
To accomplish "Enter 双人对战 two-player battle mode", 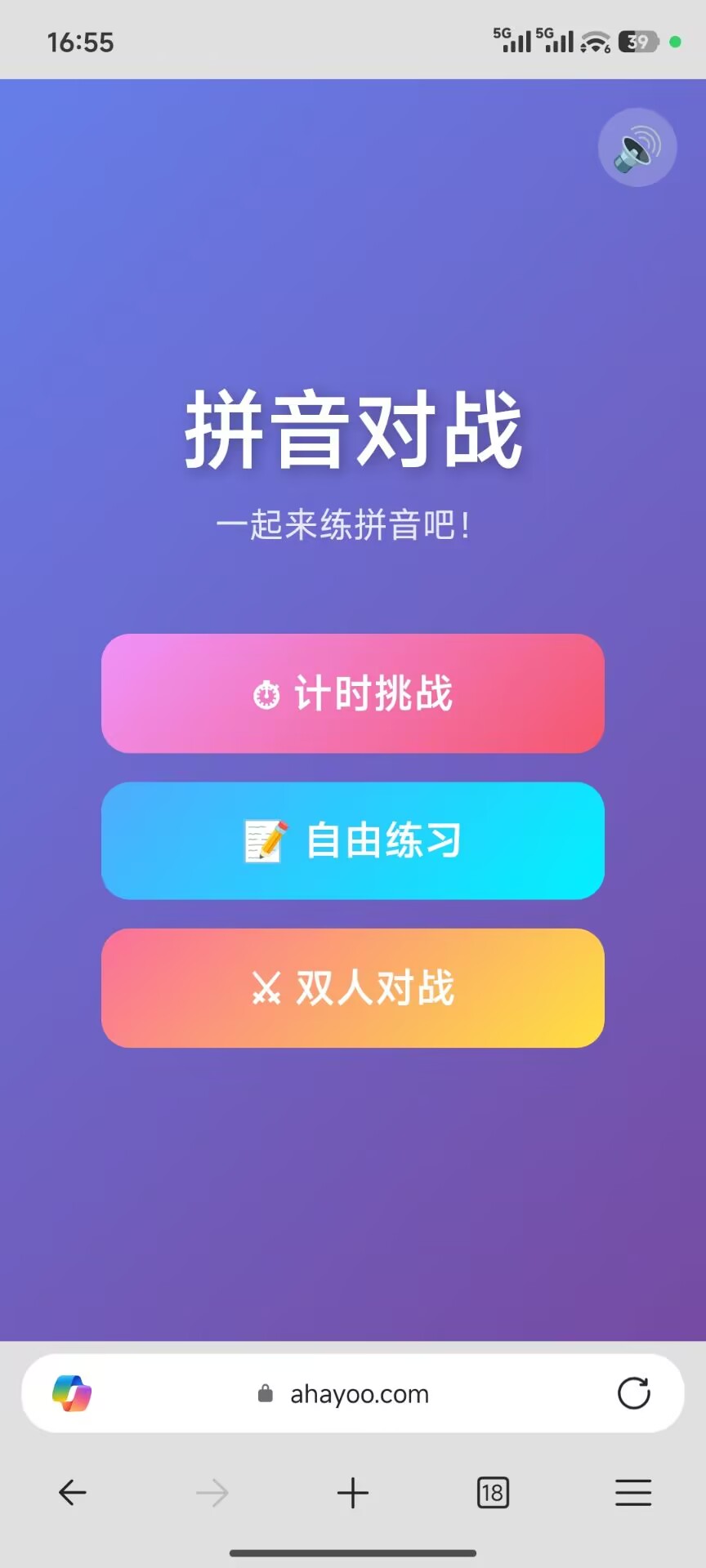I will [x=352, y=988].
